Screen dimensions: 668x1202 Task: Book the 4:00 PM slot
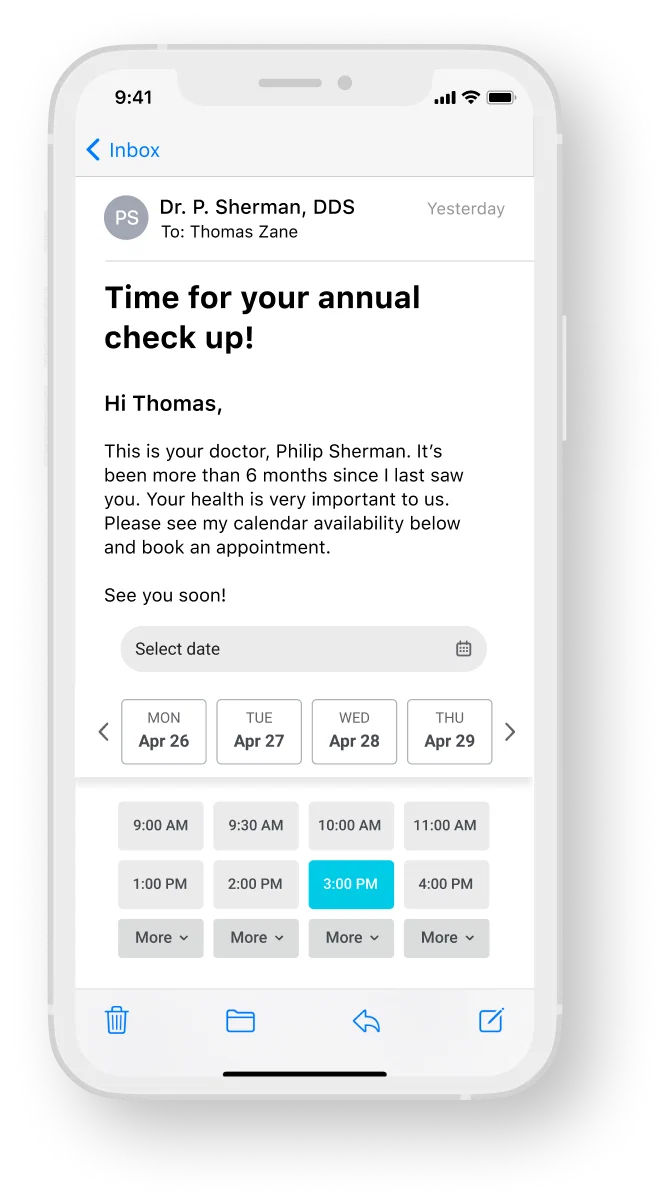point(446,884)
